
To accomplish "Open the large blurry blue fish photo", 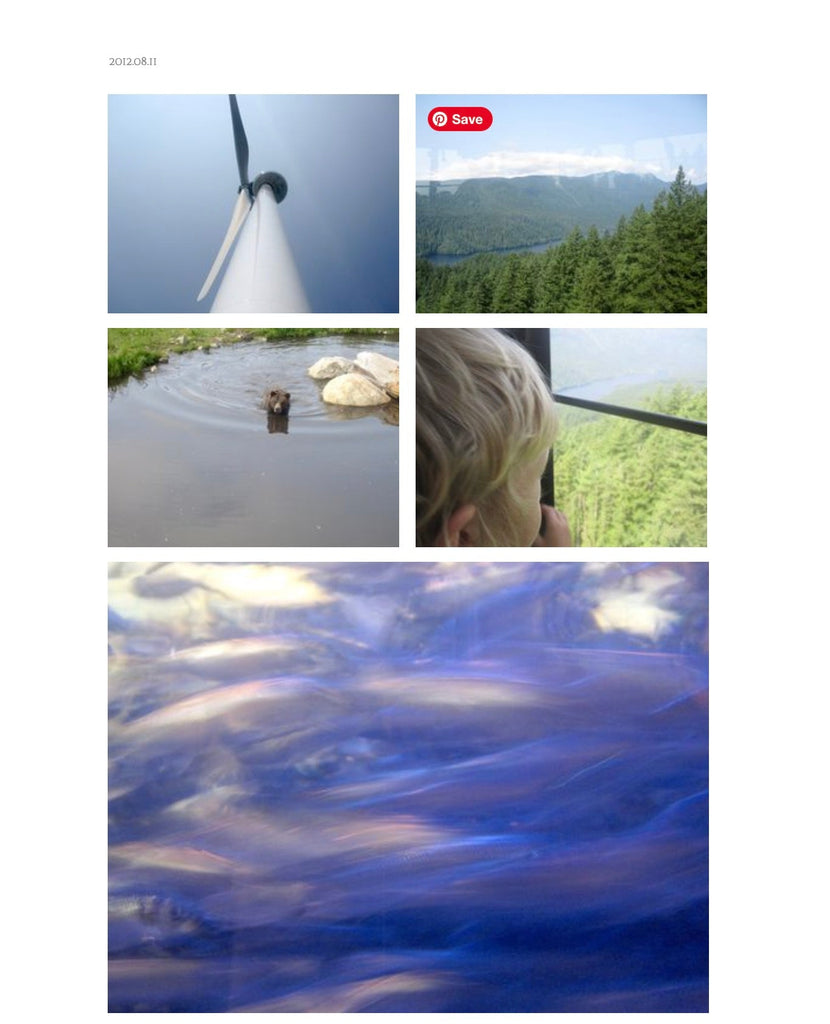I will point(408,787).
